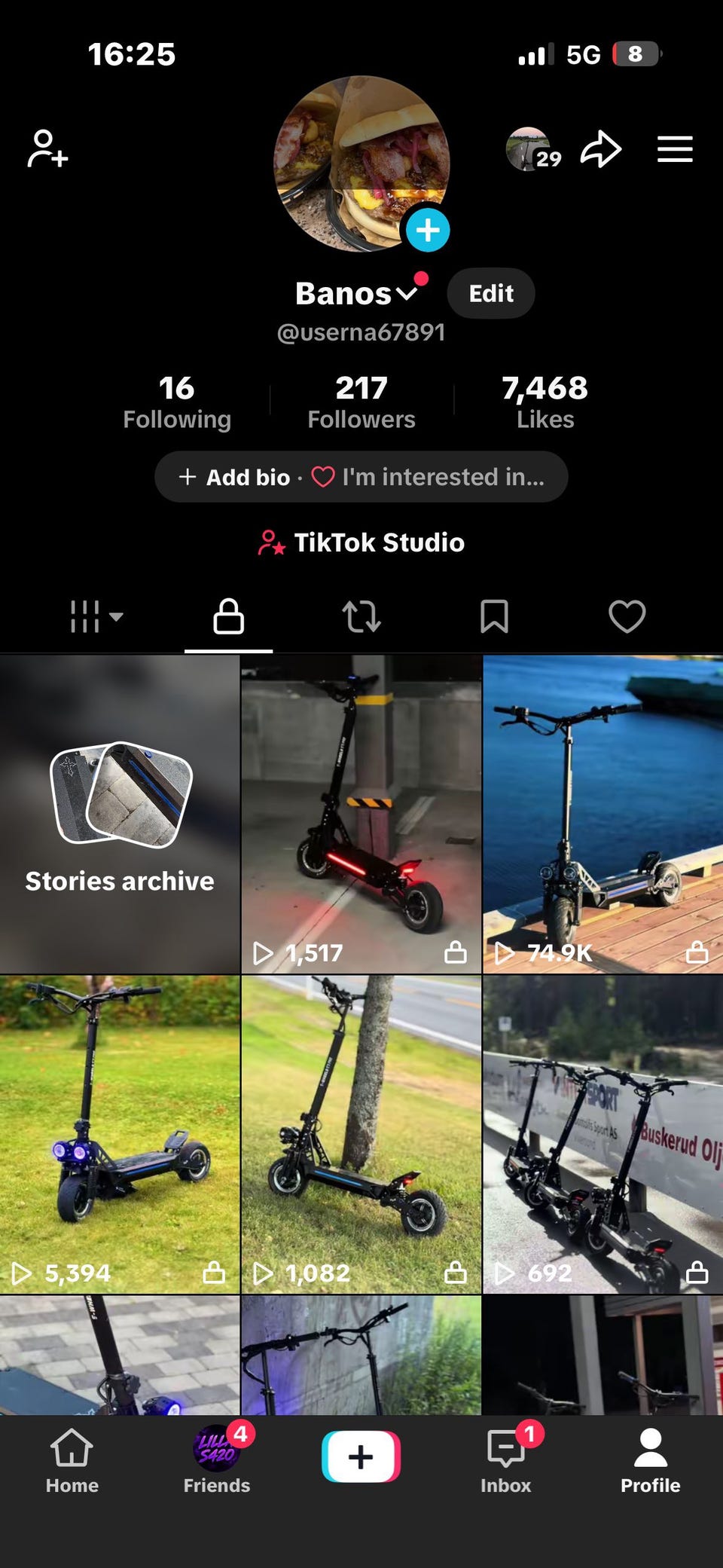Image resolution: width=723 pixels, height=1568 pixels.
Task: Go to the Inbox tab
Action: point(506,1461)
